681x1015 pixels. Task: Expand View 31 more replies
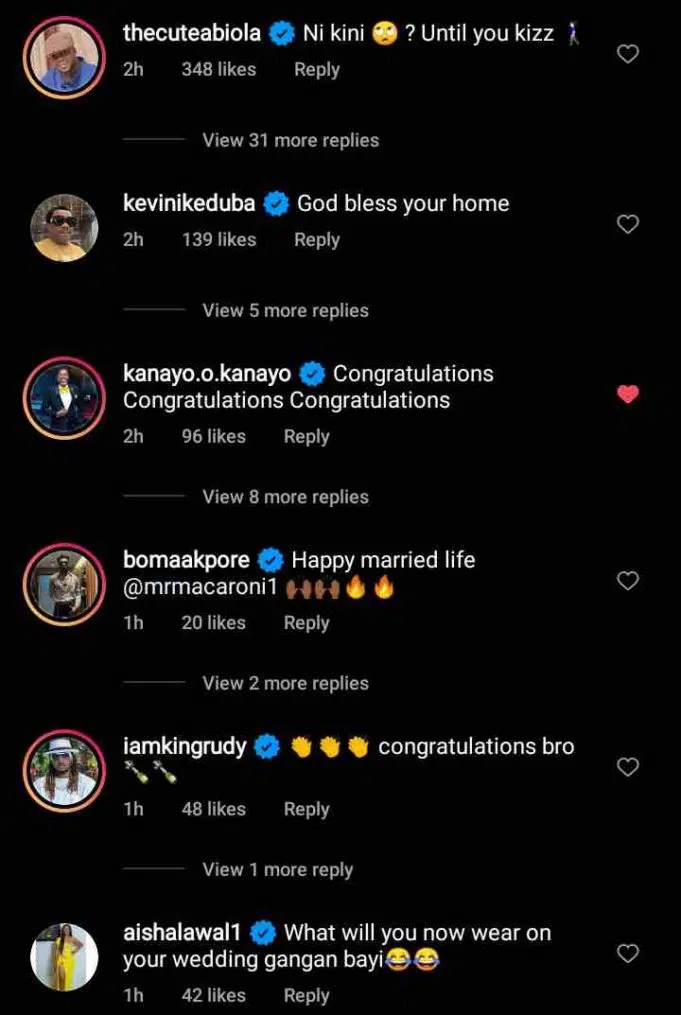click(290, 141)
